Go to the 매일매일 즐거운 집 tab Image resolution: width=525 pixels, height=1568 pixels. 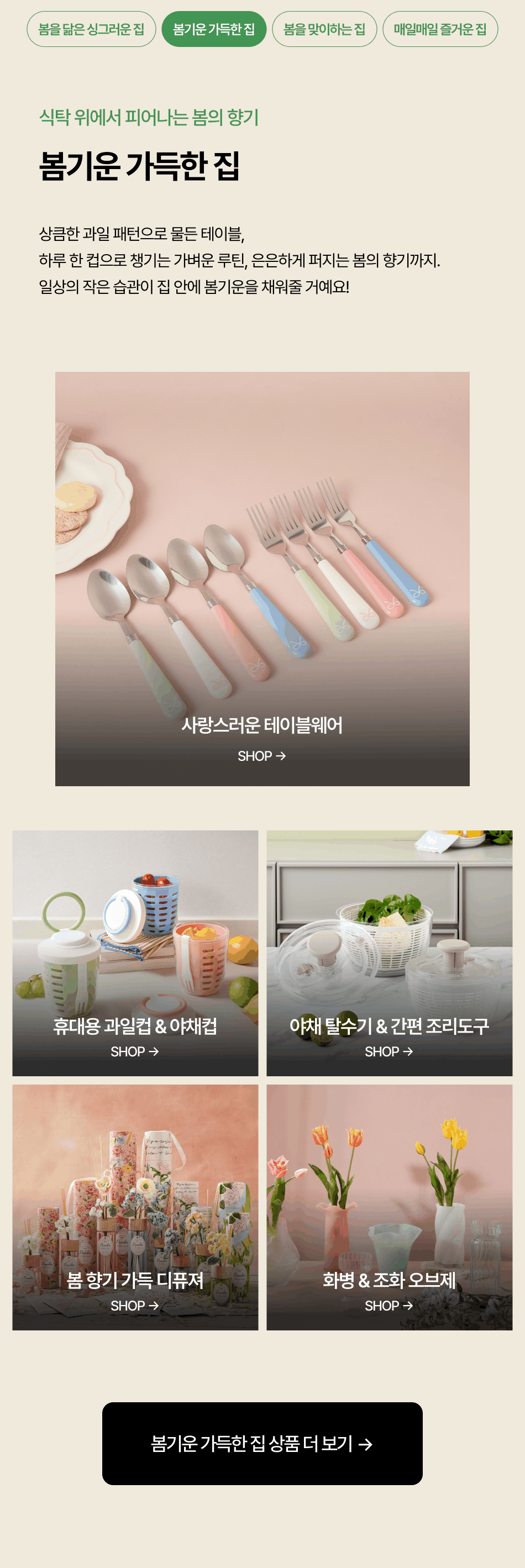coord(440,29)
